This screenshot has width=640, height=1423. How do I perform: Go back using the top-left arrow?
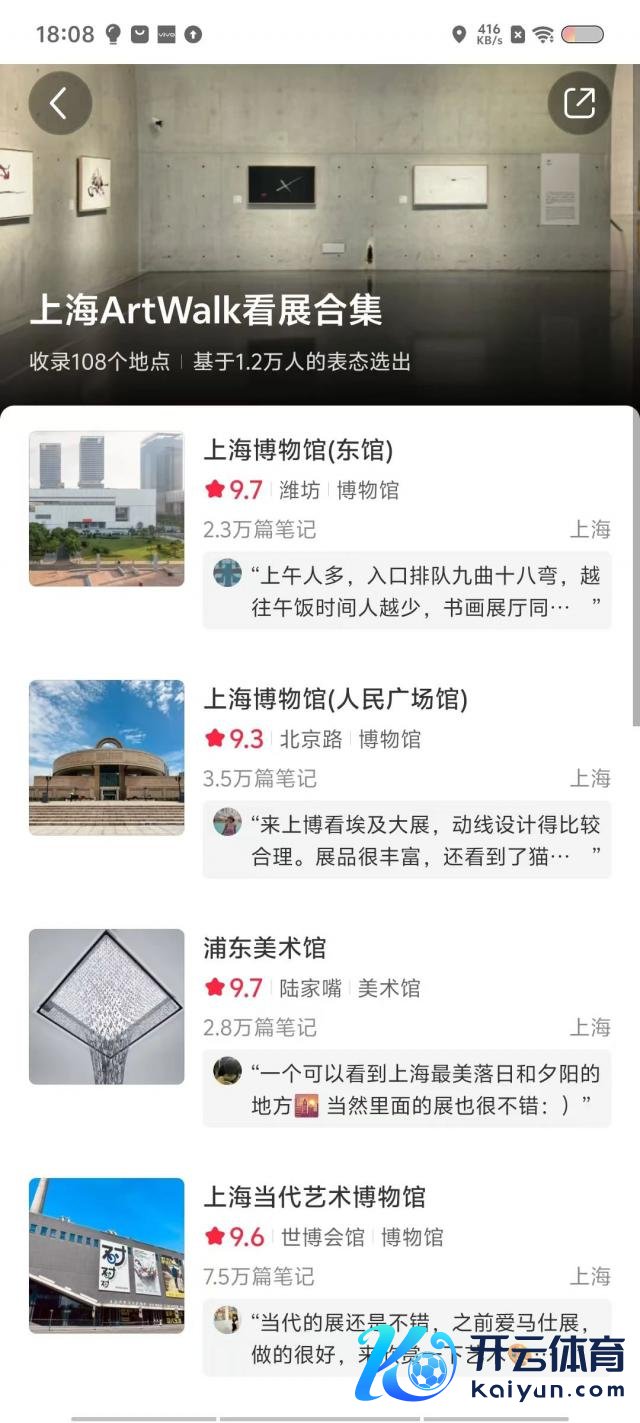pos(60,103)
